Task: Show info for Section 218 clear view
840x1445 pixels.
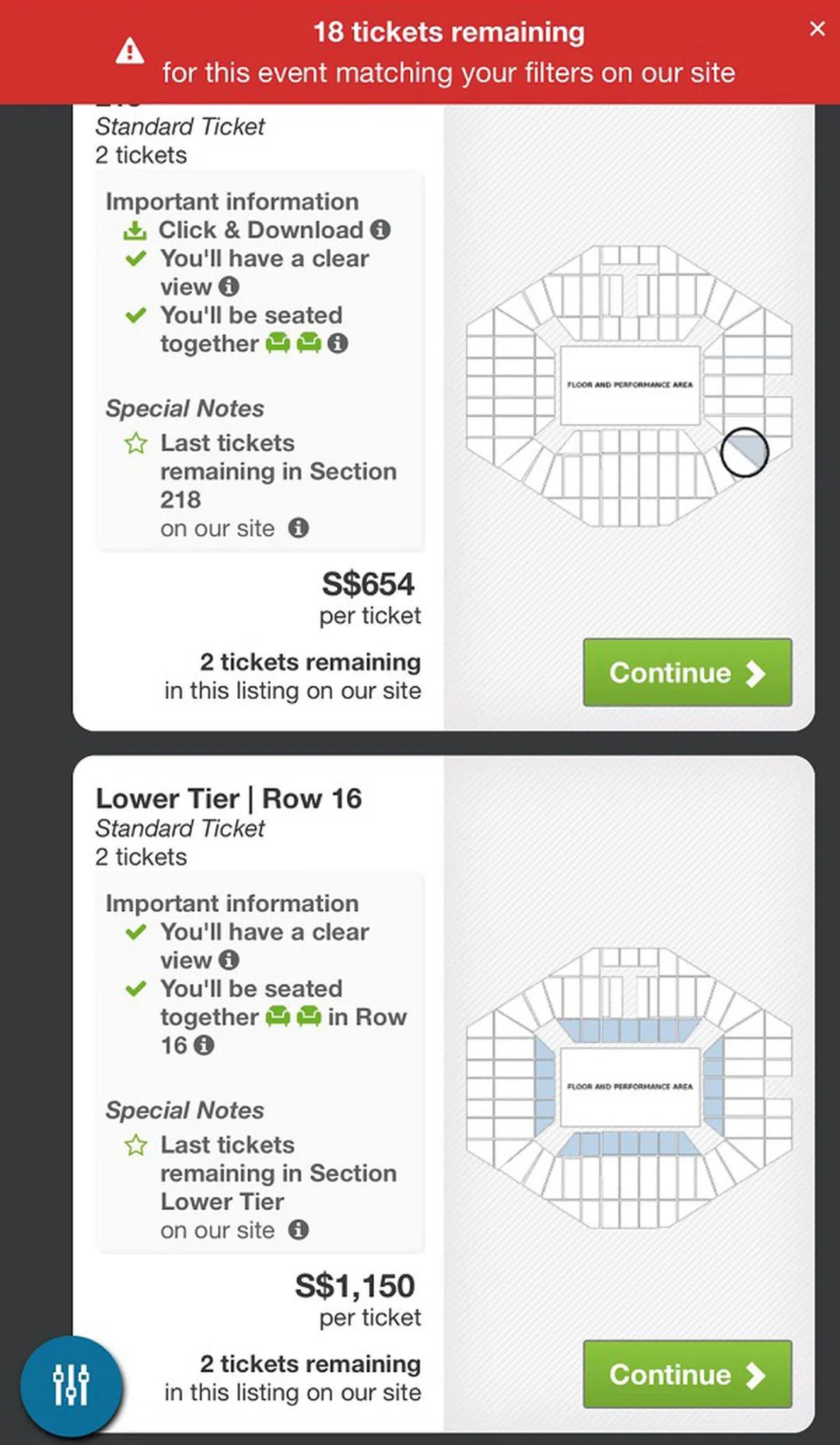Action: pos(229,286)
